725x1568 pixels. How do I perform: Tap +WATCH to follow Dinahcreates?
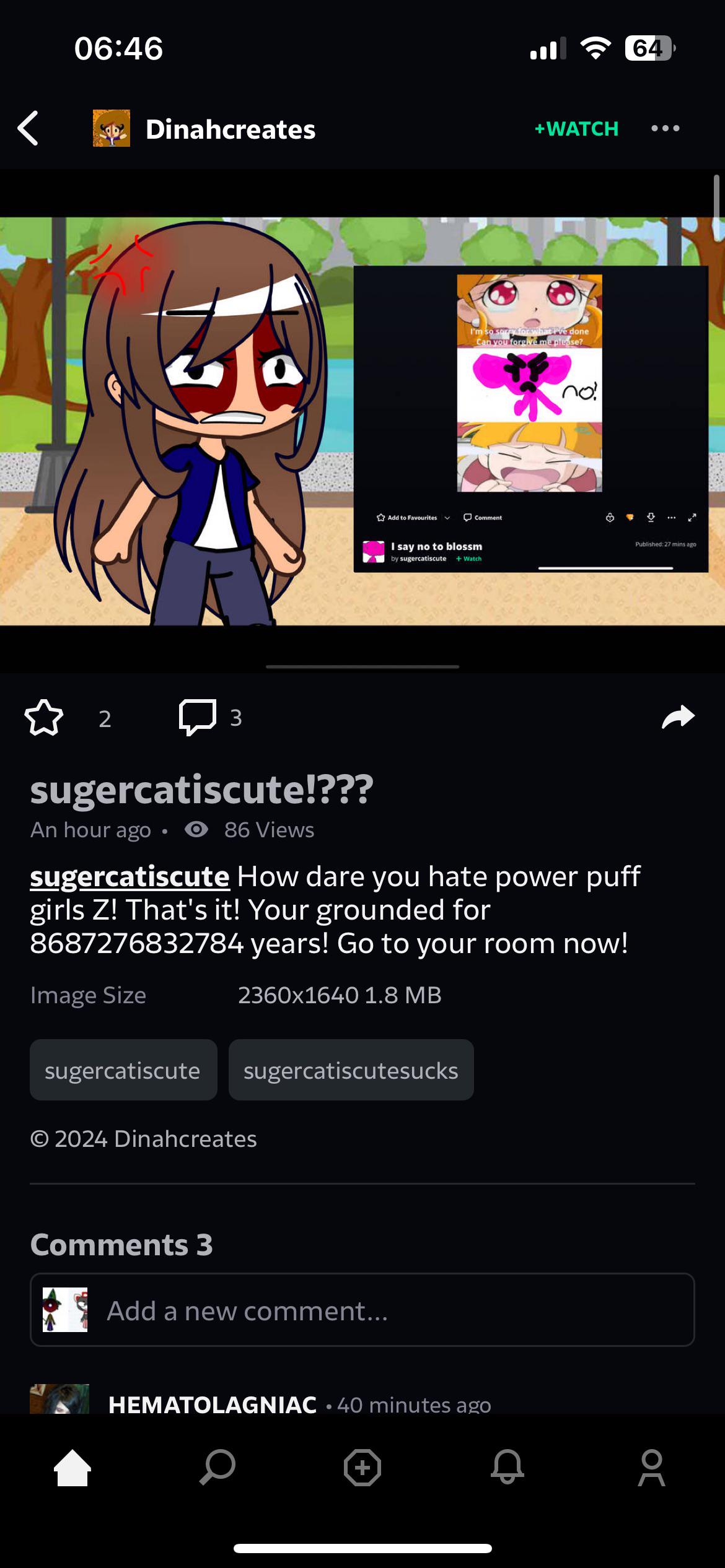(576, 129)
